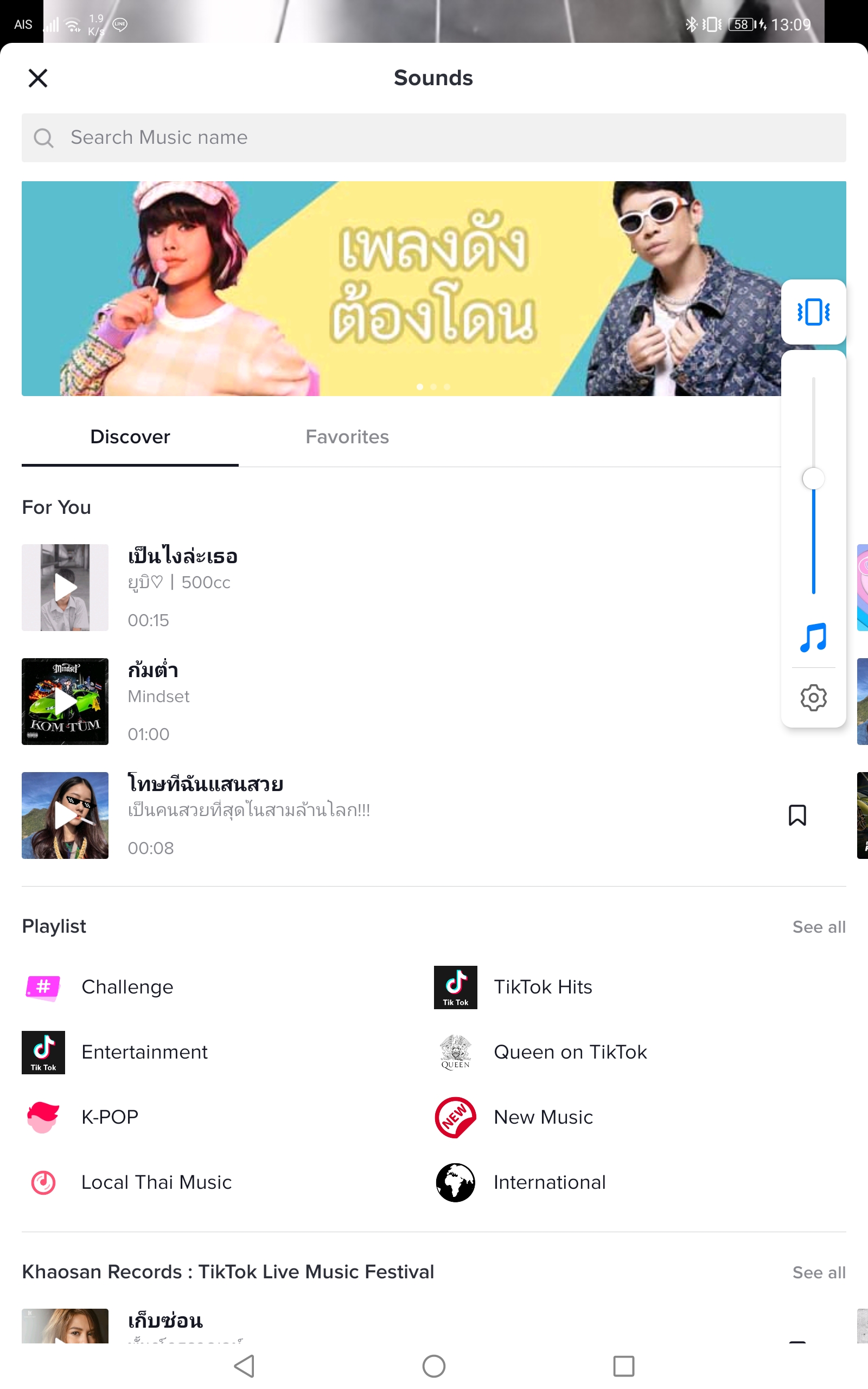
Task: See all playlists
Action: point(819,927)
